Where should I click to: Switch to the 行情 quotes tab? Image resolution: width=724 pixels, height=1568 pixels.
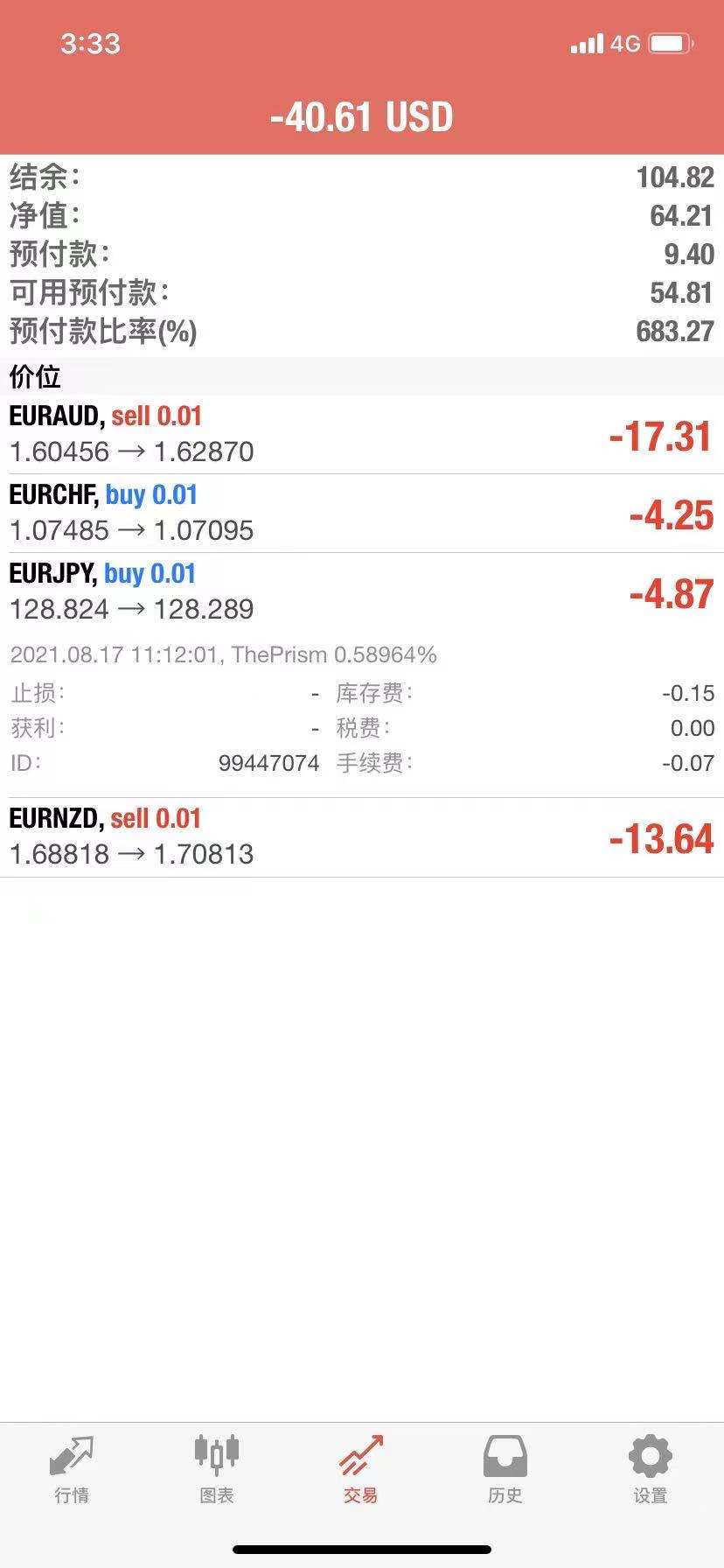pos(72,1470)
